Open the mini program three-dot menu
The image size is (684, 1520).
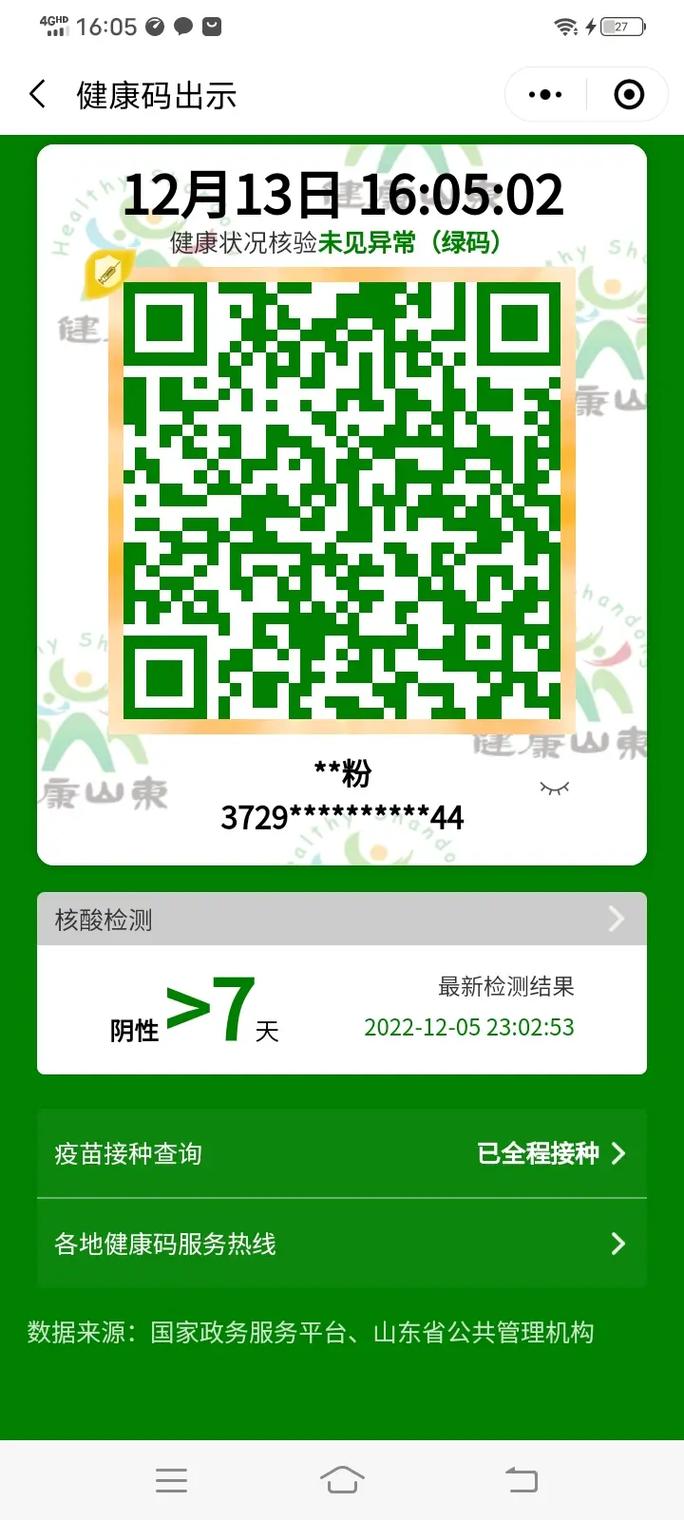coord(545,95)
